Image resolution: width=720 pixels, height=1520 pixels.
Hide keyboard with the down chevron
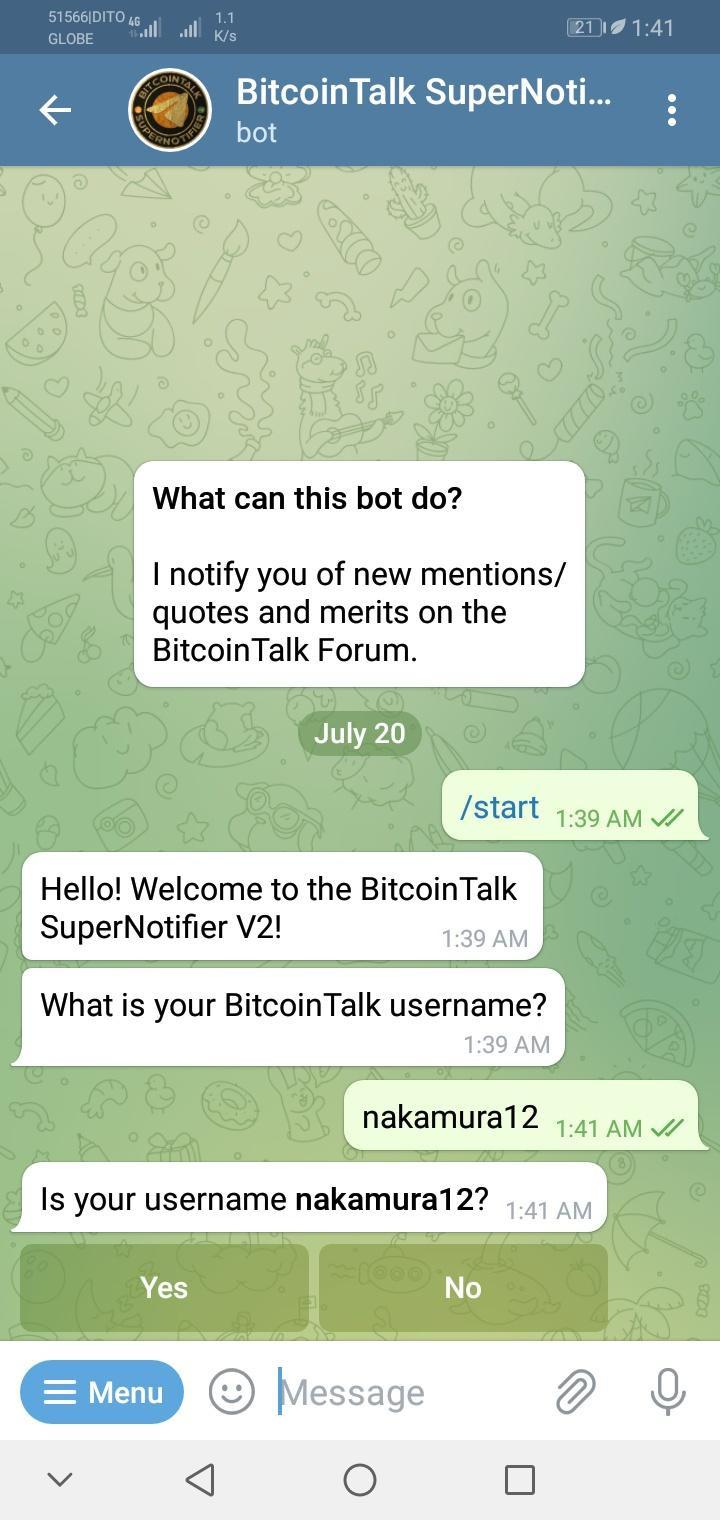pyautogui.click(x=60, y=1480)
